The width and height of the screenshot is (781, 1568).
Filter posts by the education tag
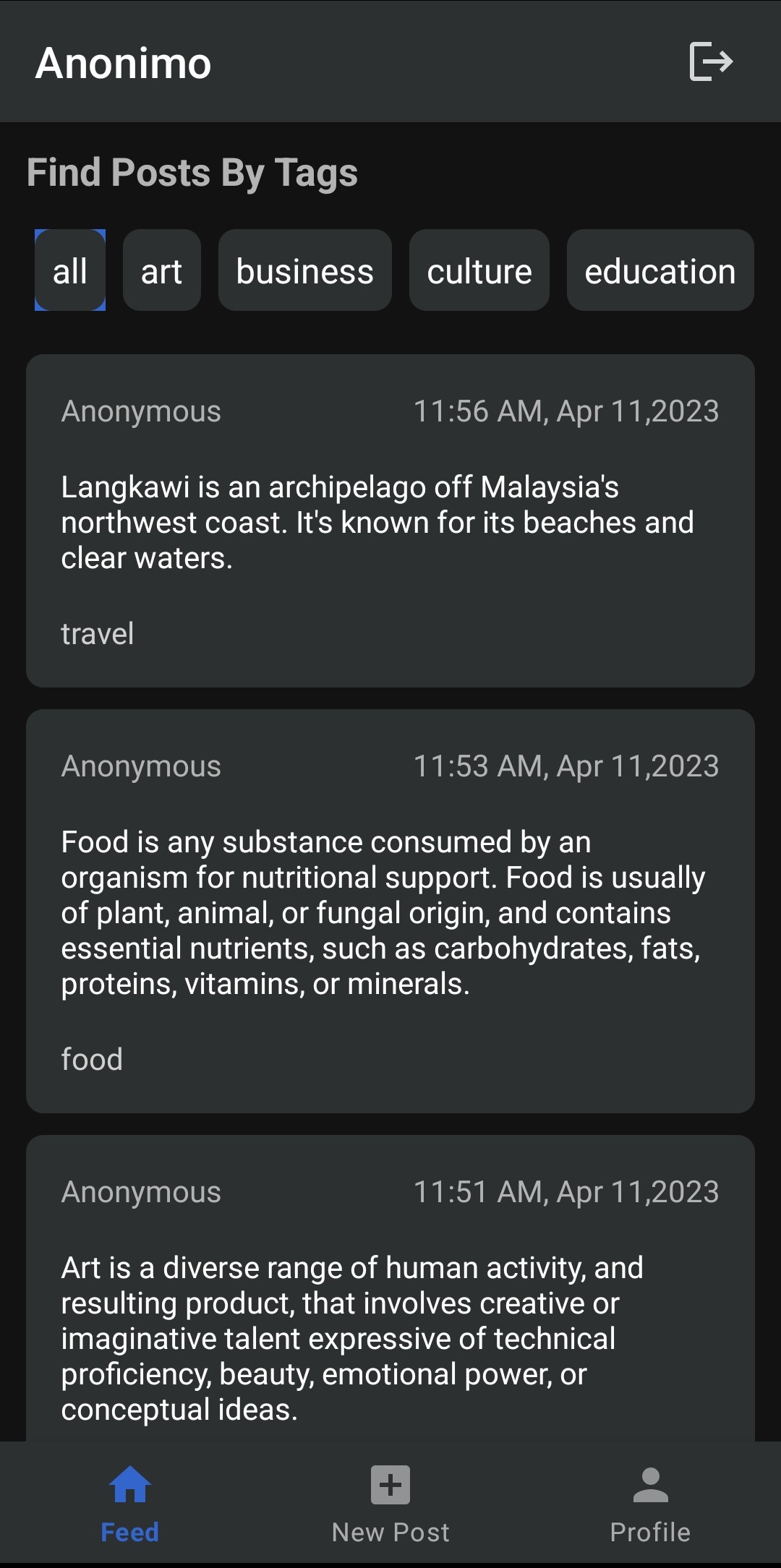pyautogui.click(x=660, y=270)
